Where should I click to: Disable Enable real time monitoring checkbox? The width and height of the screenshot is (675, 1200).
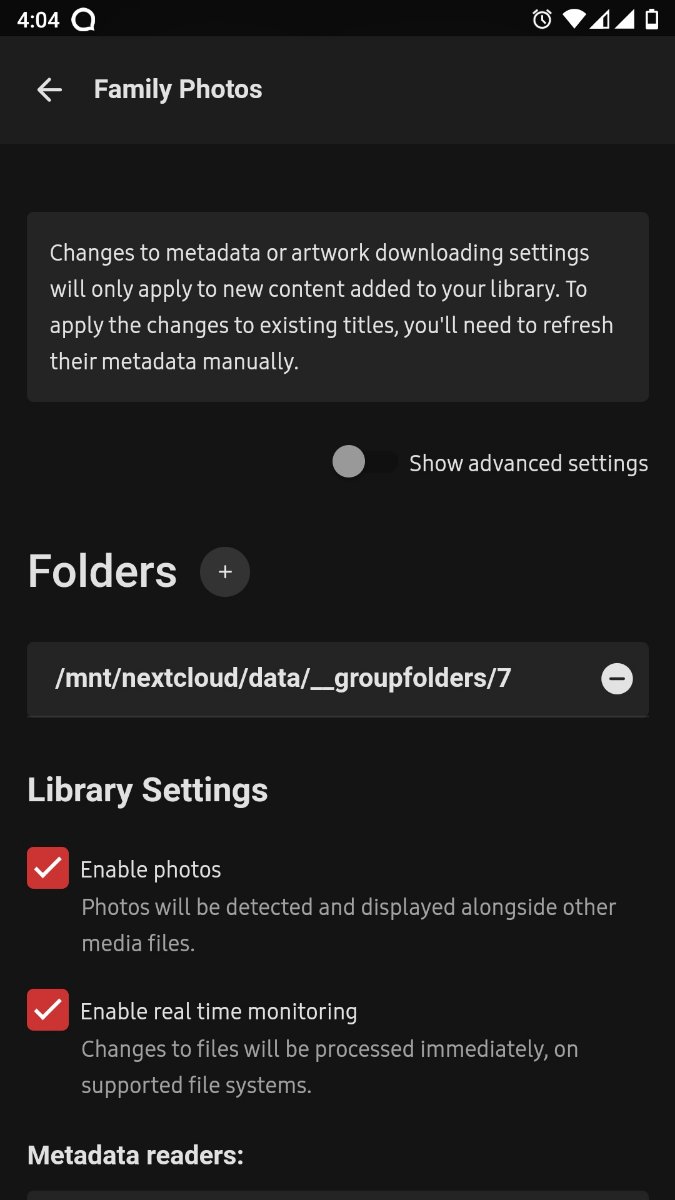(x=48, y=1010)
